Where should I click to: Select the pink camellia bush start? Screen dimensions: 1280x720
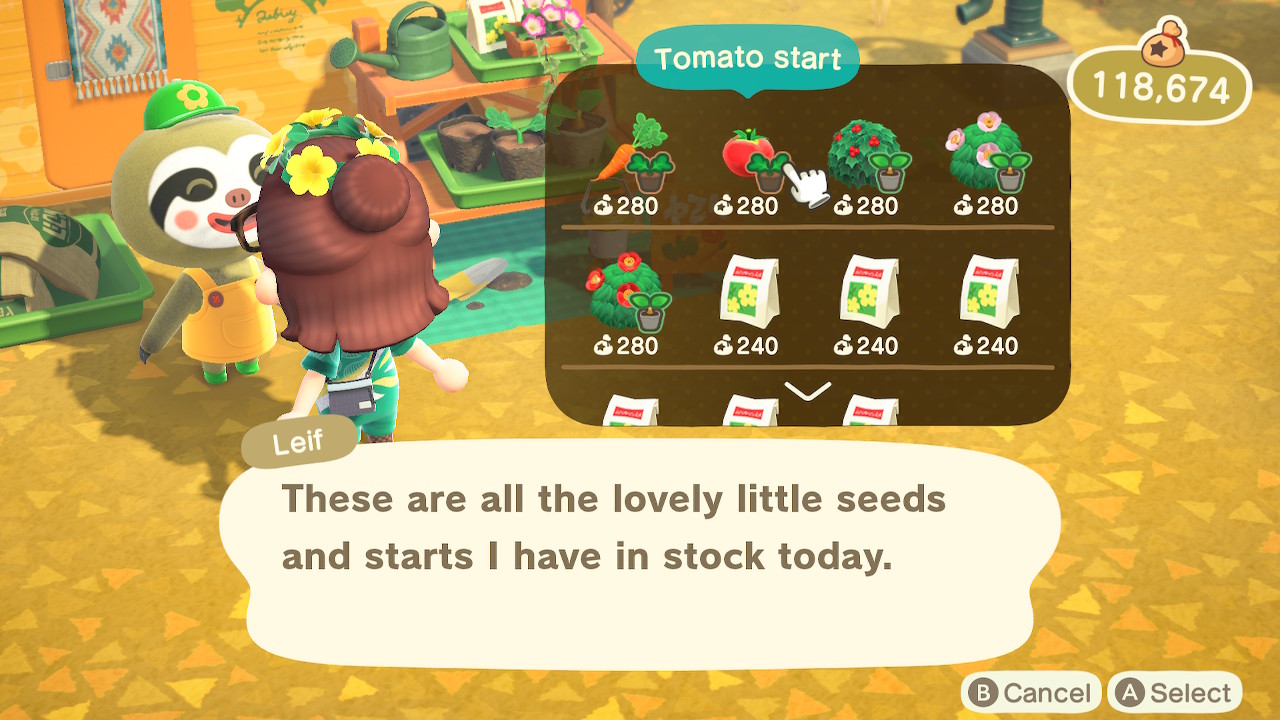(x=987, y=160)
